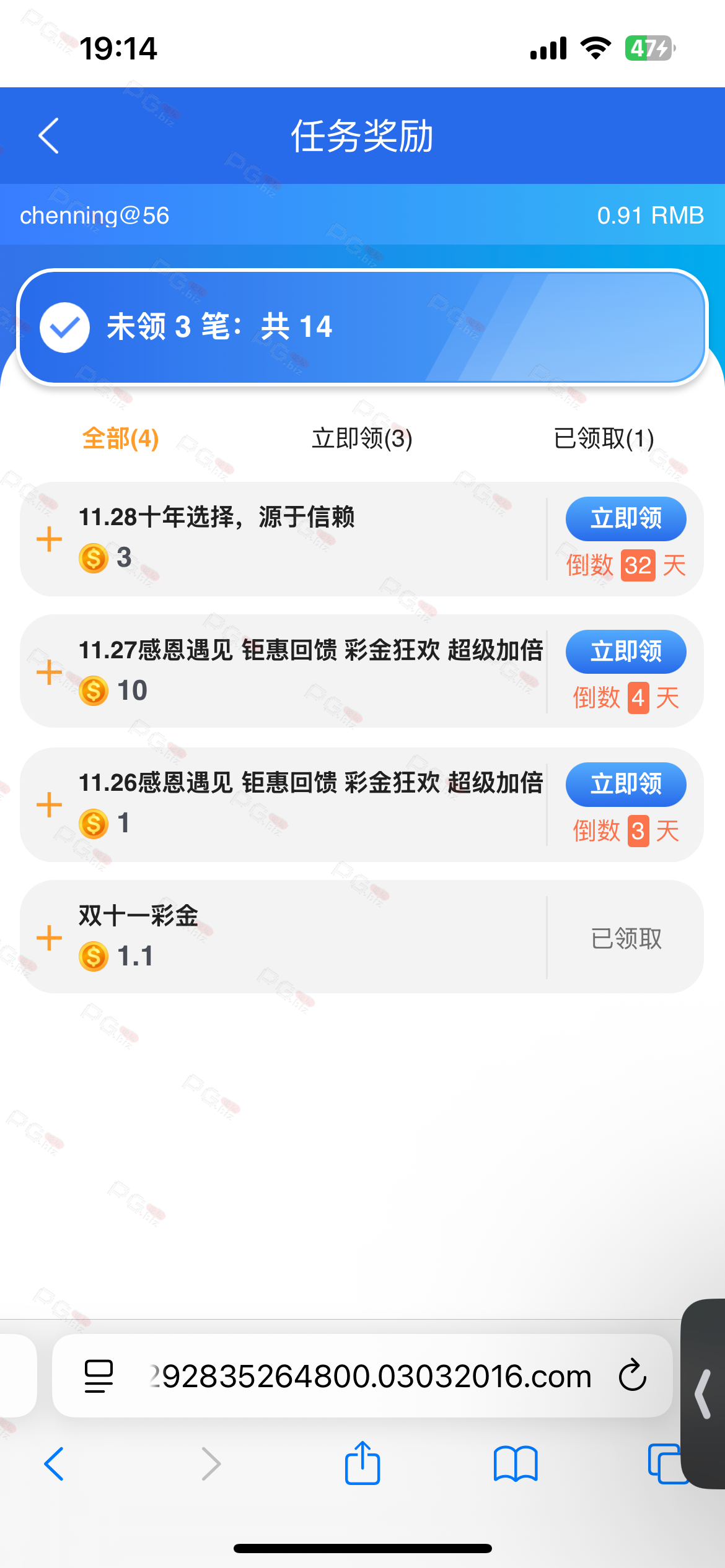
Task: Switch to the 立即领(3) tab
Action: pyautogui.click(x=362, y=438)
